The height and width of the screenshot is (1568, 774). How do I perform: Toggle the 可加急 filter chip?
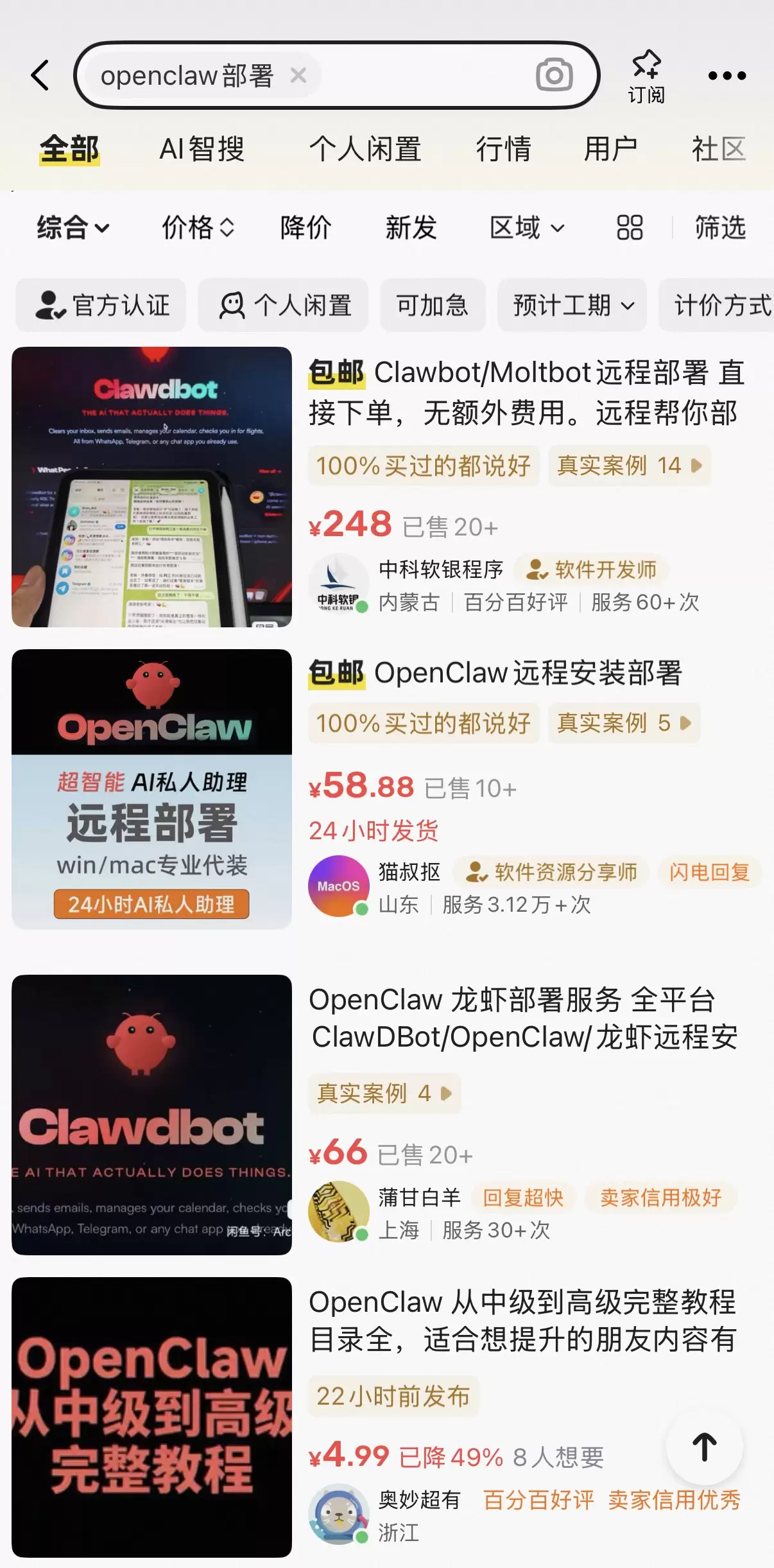432,306
